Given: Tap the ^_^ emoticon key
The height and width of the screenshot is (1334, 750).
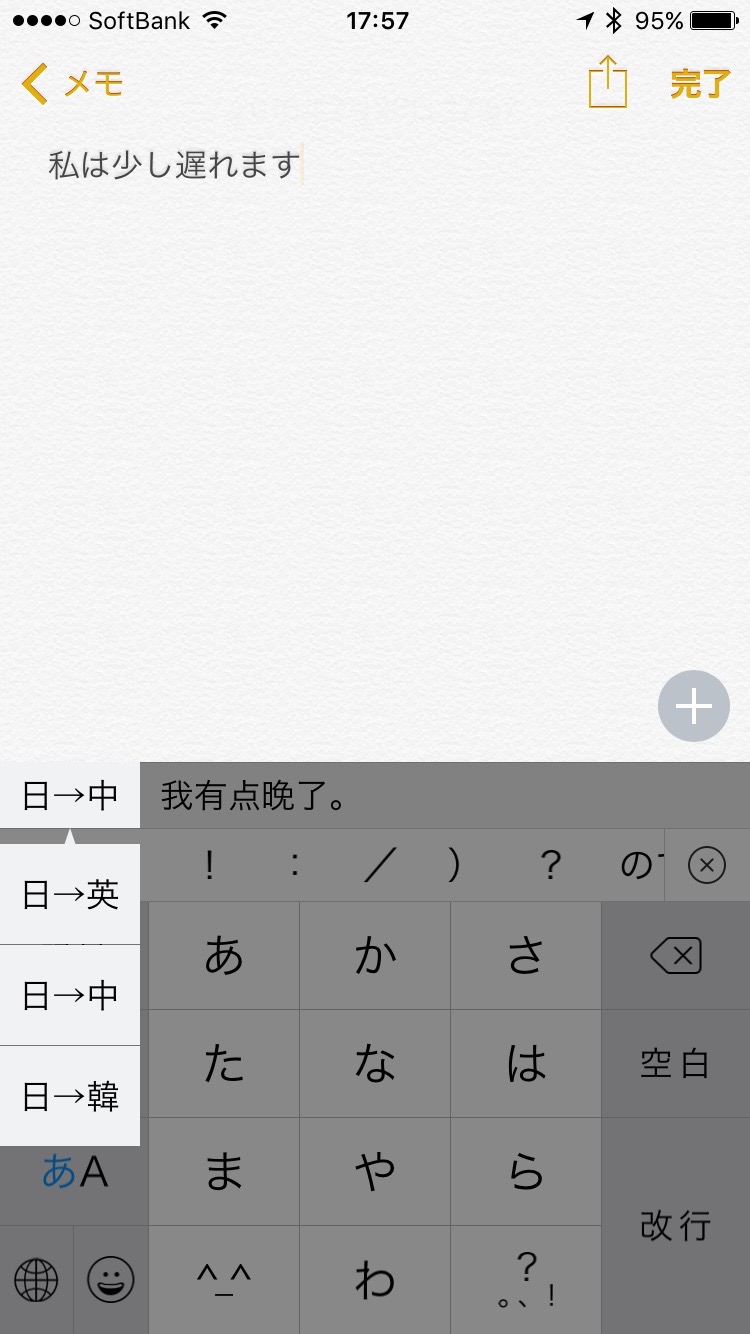Looking at the screenshot, I should tap(224, 1279).
